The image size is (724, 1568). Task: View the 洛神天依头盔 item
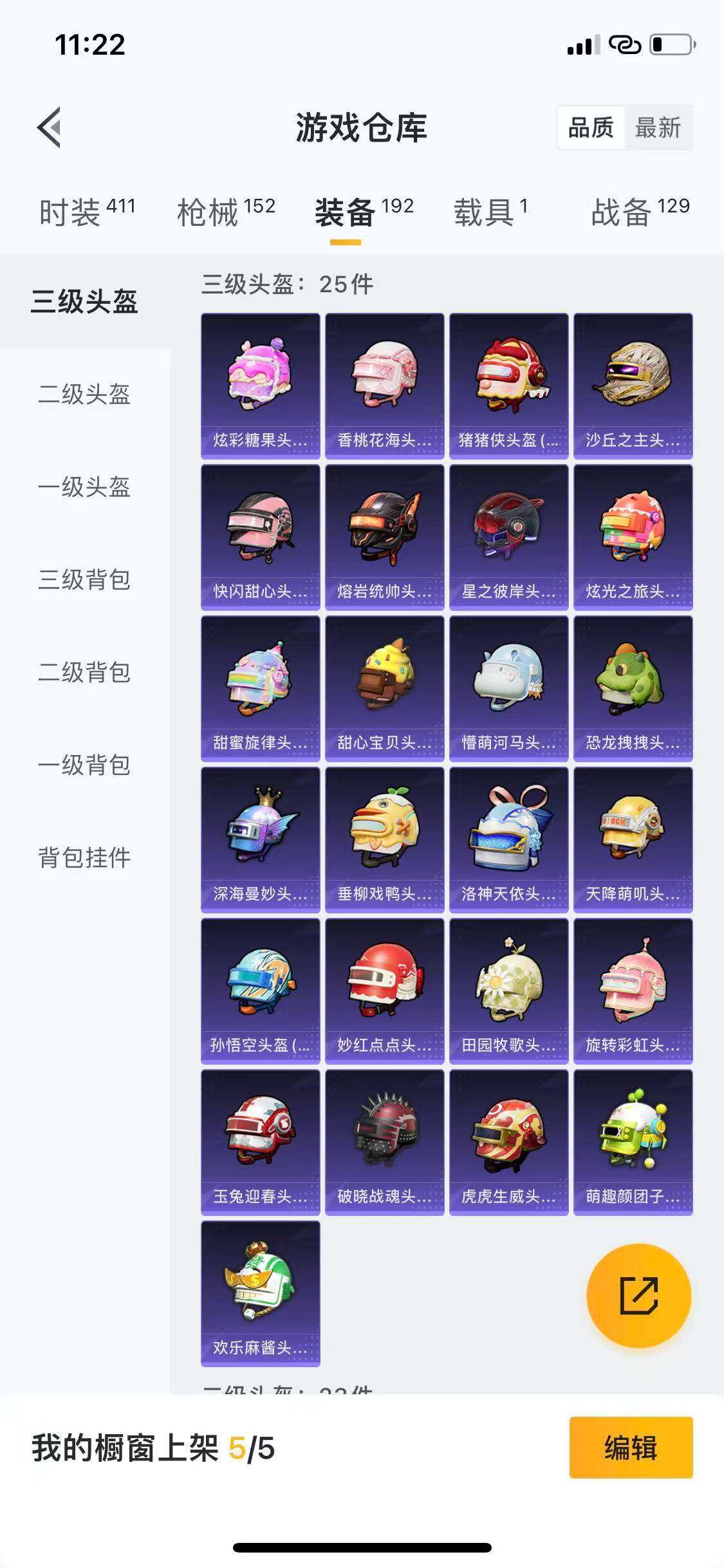pos(509,840)
